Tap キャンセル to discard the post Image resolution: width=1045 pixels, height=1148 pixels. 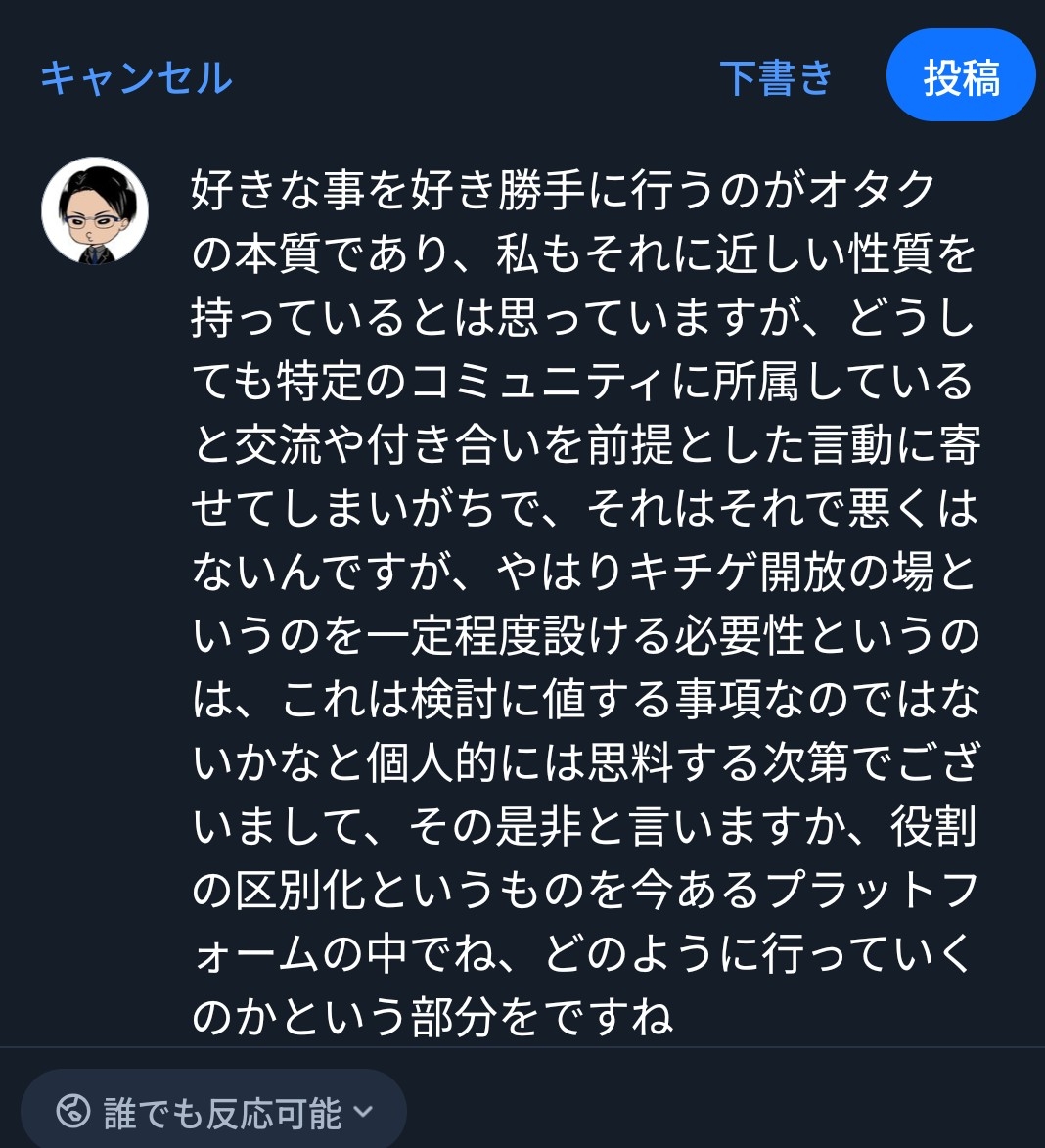click(x=136, y=77)
